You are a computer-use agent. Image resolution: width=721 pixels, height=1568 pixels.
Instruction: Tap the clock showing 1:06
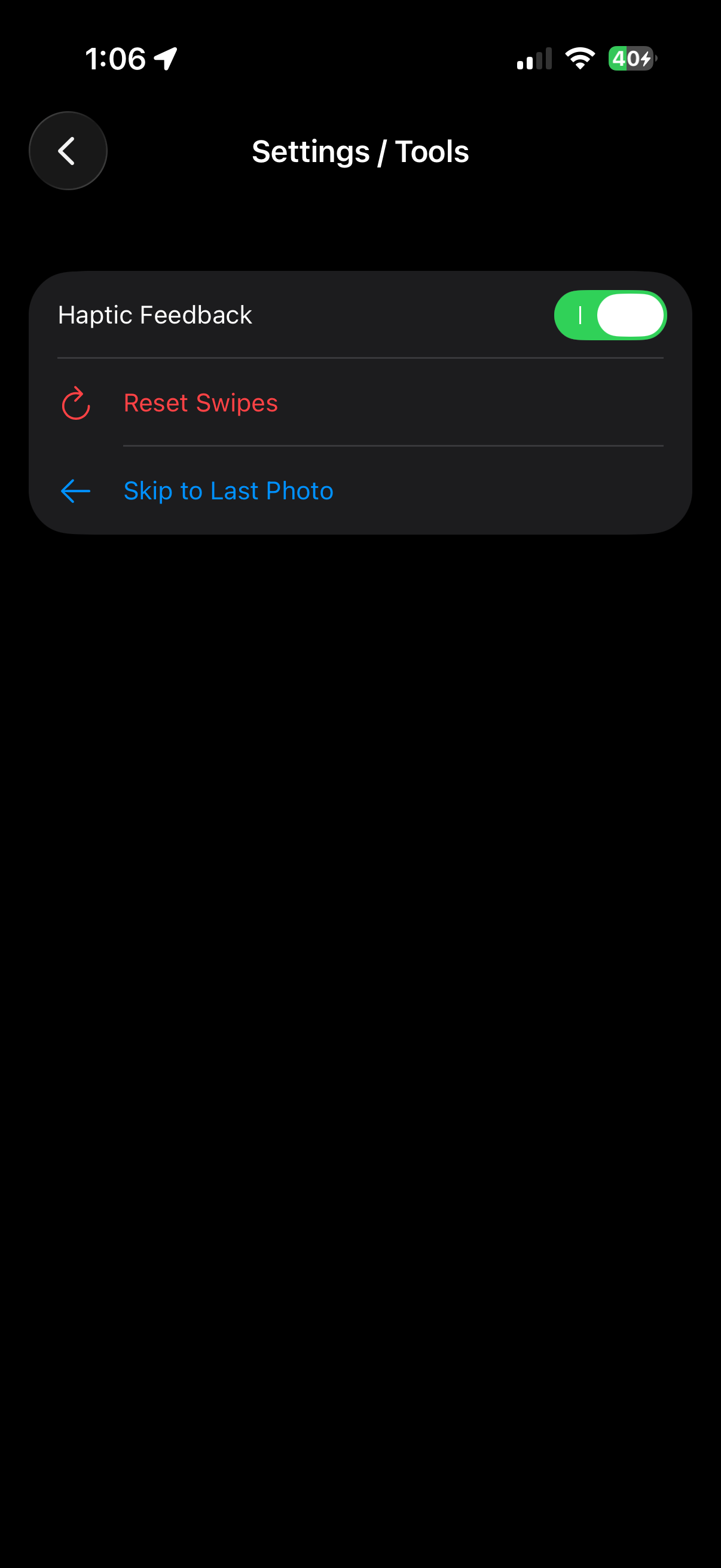pyautogui.click(x=115, y=58)
